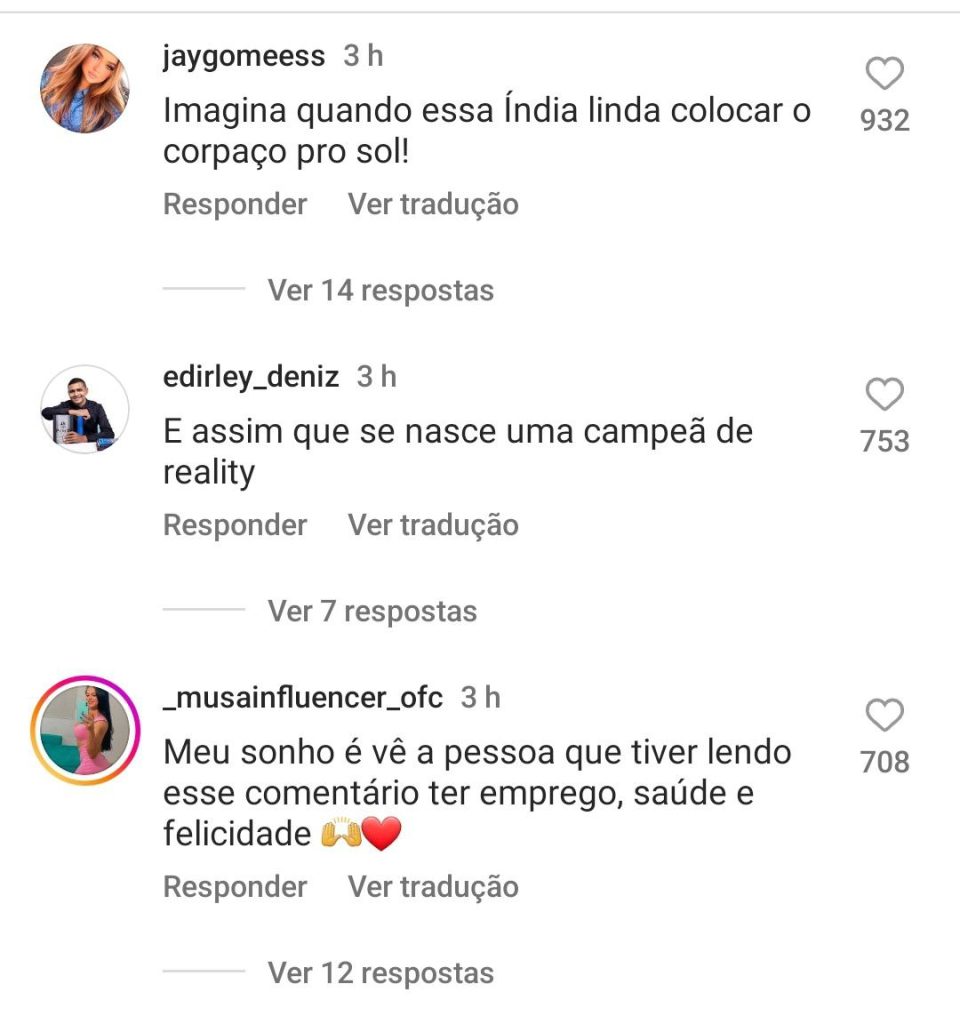Screen dimensions: 960x1024
Task: Open the _musainfluencer_ofc username
Action: tap(303, 698)
